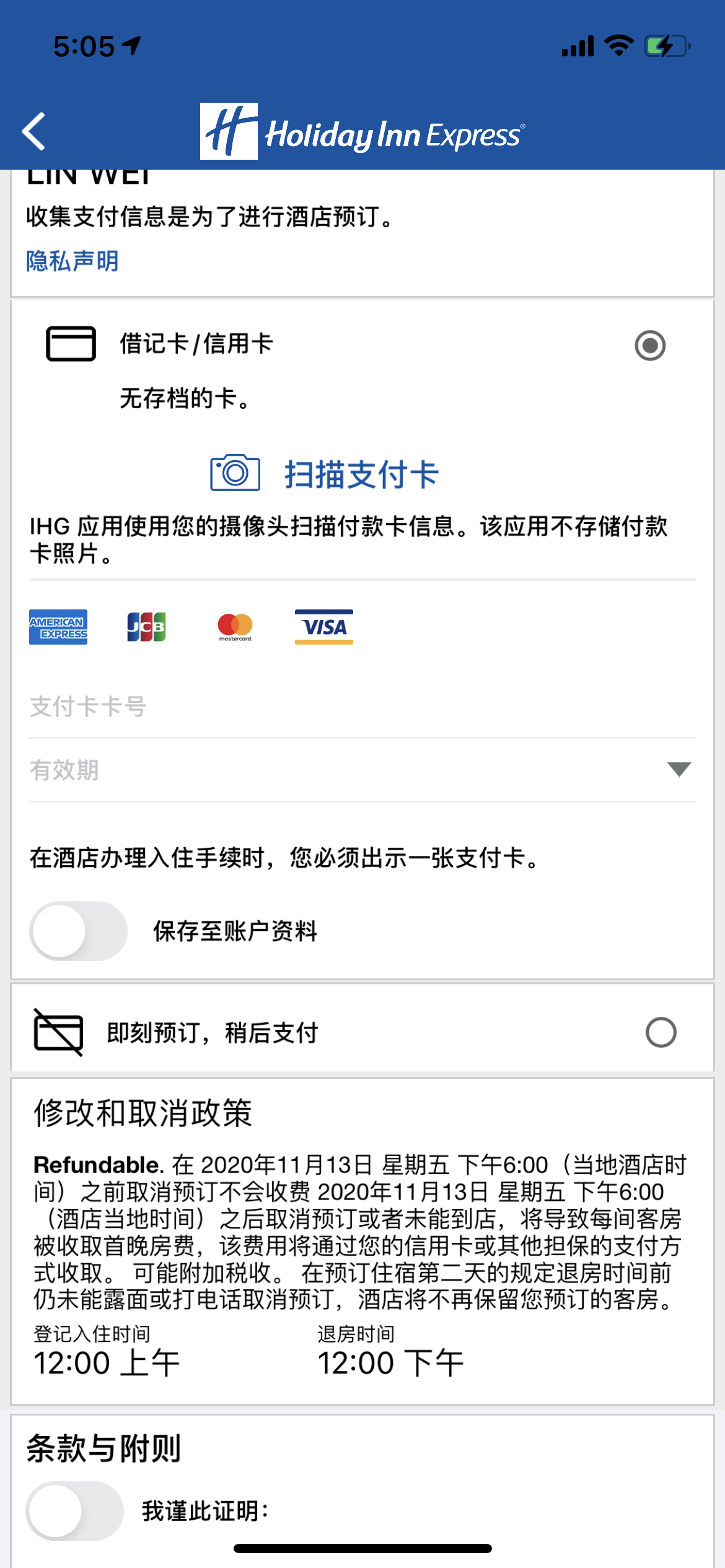Choose 即刻预订，稍后支付 option
Viewport: 725px width, 1568px height.
(661, 1032)
